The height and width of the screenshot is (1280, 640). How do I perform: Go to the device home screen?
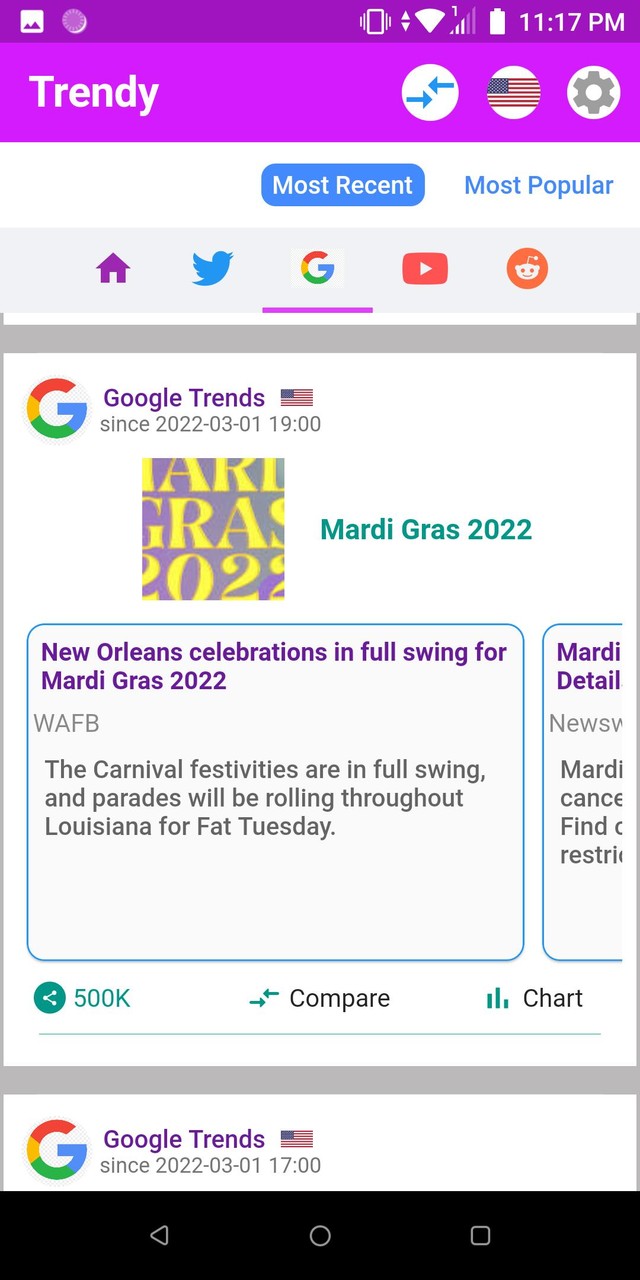click(x=320, y=1236)
